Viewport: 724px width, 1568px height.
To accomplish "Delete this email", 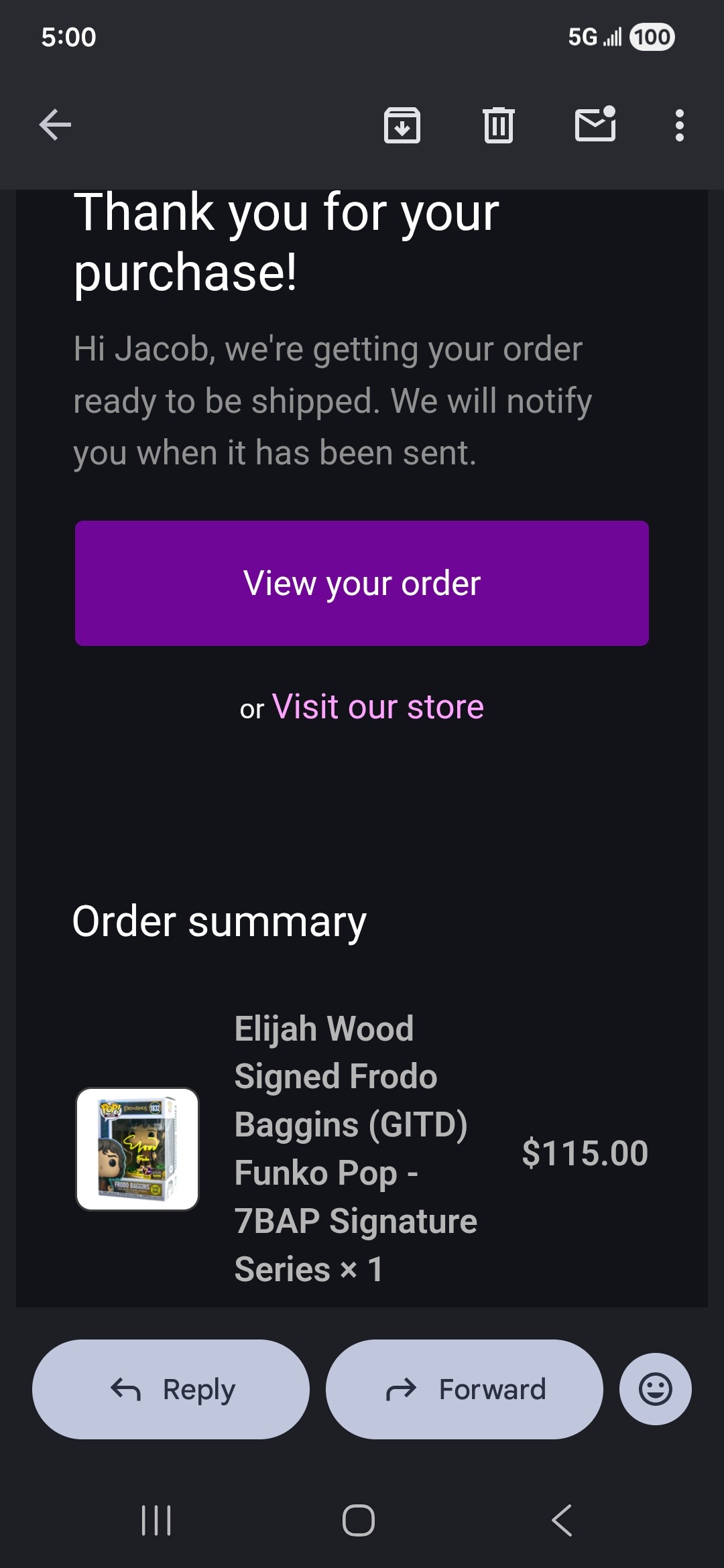I will pyautogui.click(x=498, y=125).
